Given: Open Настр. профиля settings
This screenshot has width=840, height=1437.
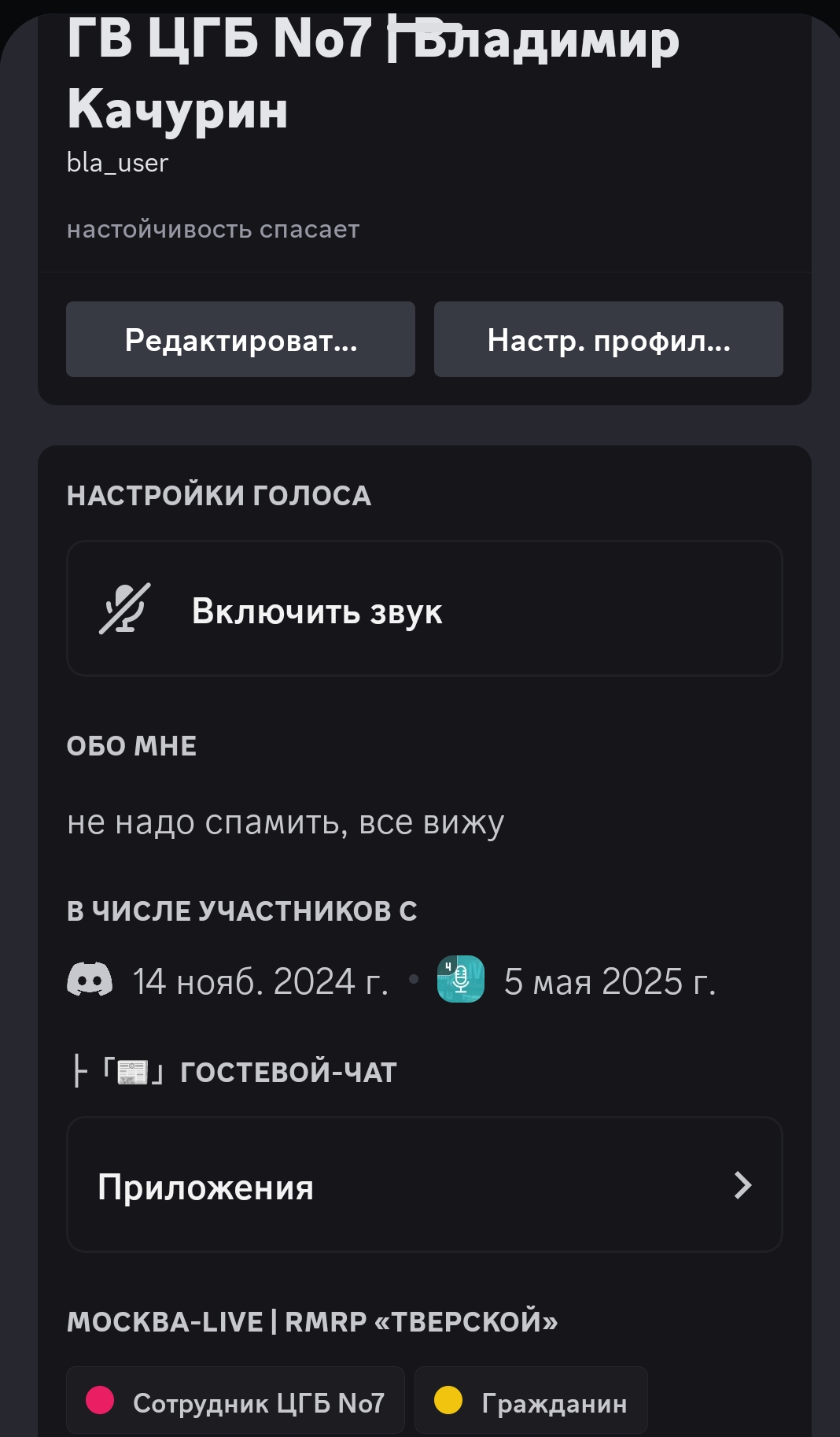Looking at the screenshot, I should [608, 339].
